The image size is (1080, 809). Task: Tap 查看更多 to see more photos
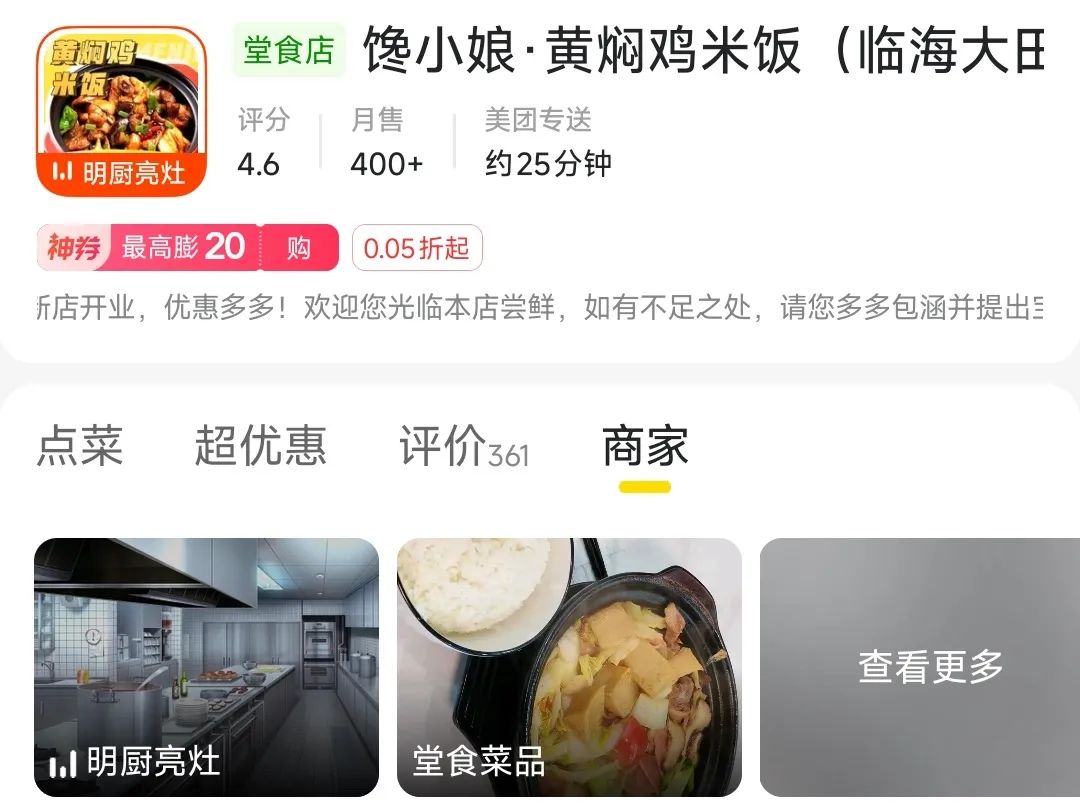coord(928,666)
